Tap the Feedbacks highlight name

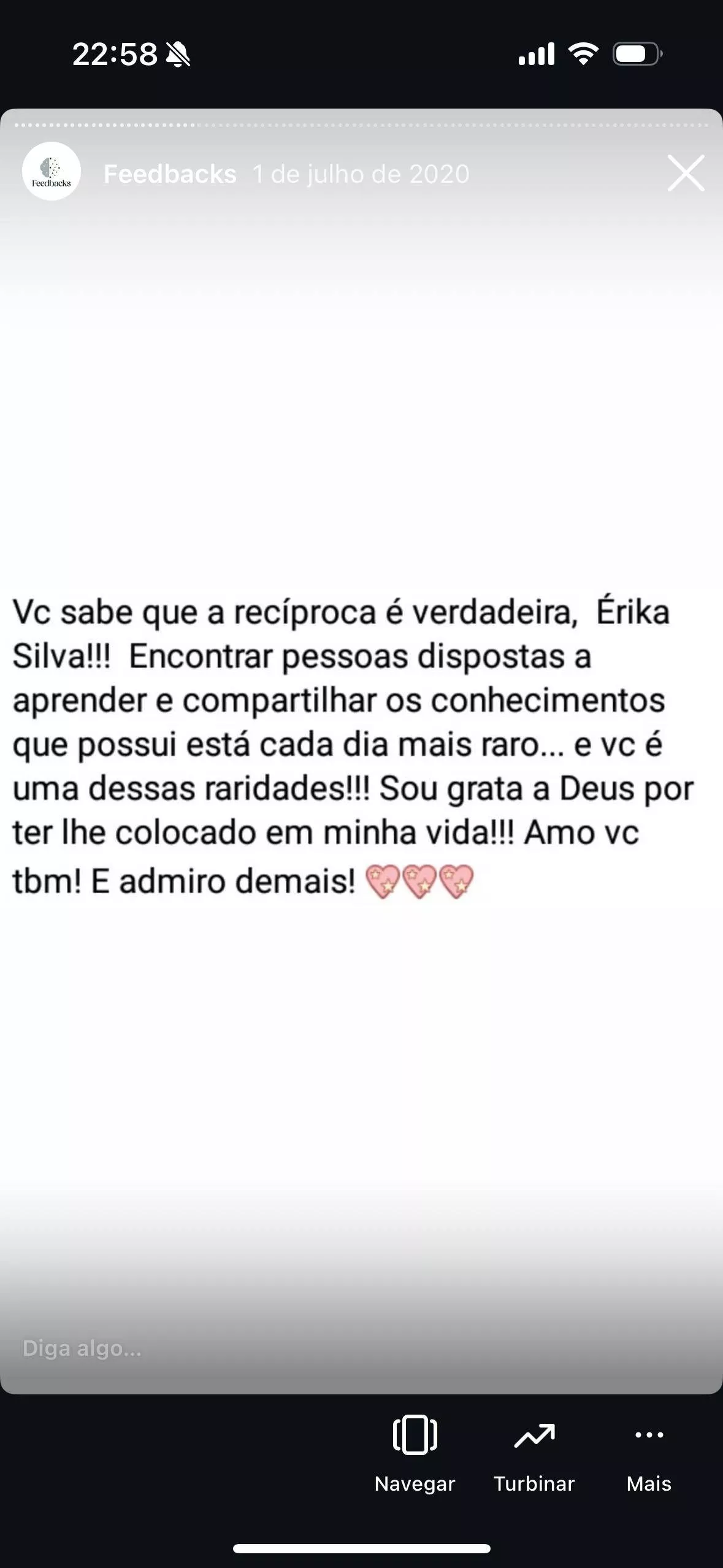click(x=170, y=174)
